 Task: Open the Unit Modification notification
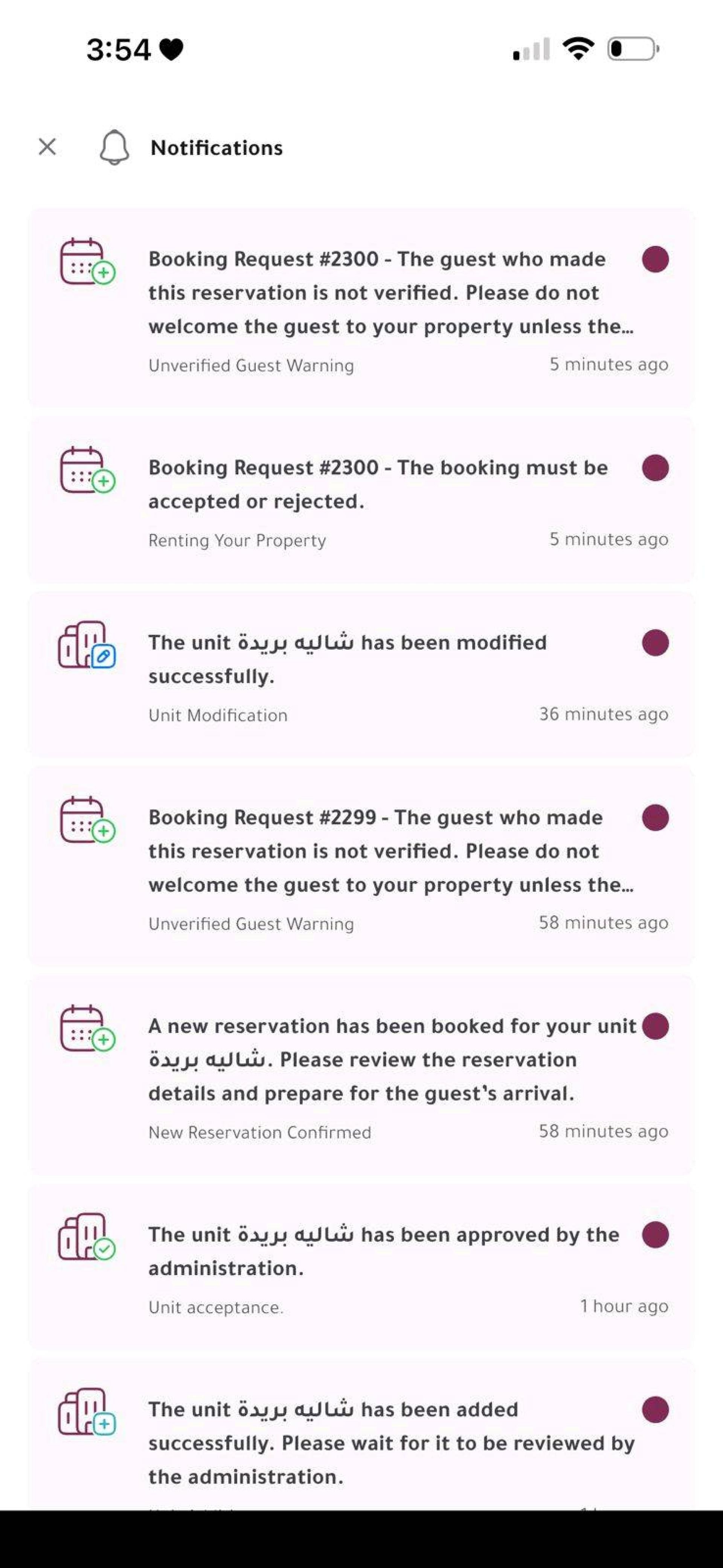point(361,675)
